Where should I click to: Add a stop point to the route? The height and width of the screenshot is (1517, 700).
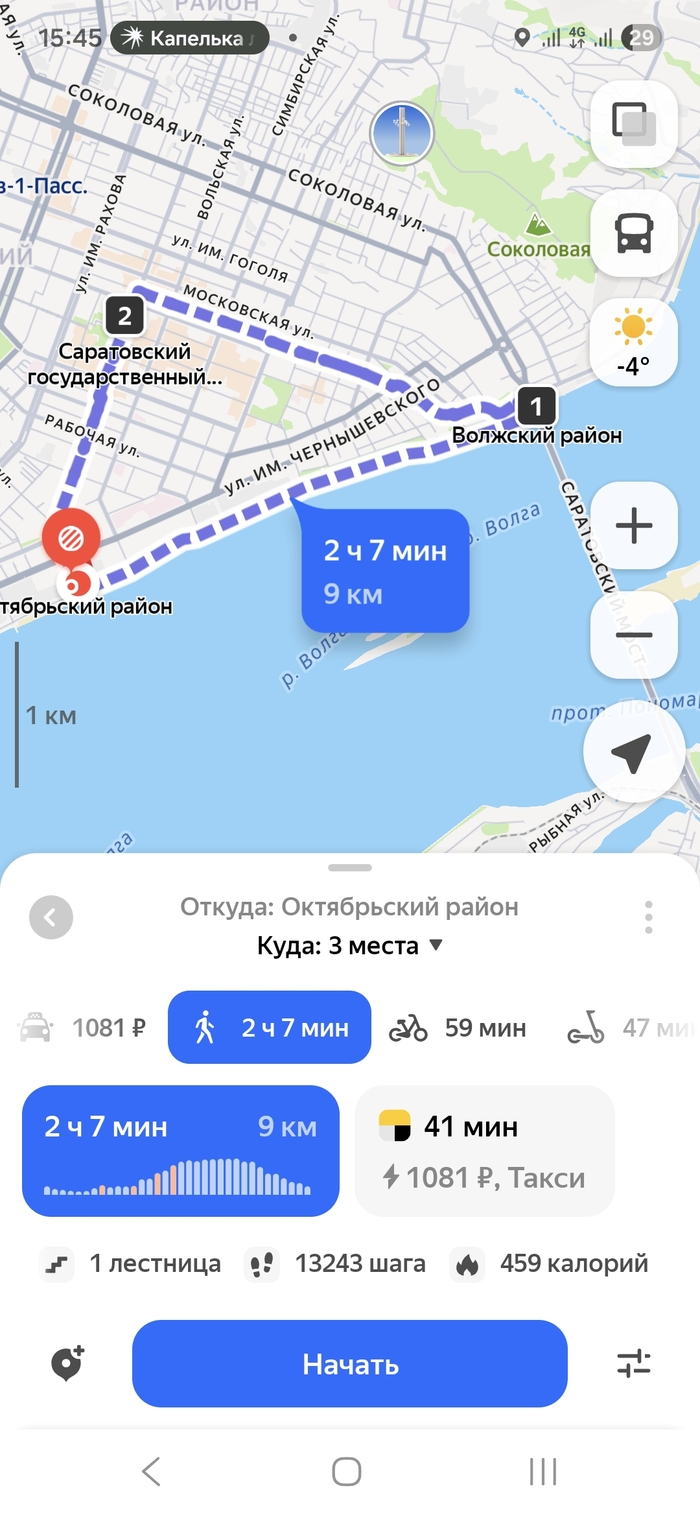tap(67, 1364)
